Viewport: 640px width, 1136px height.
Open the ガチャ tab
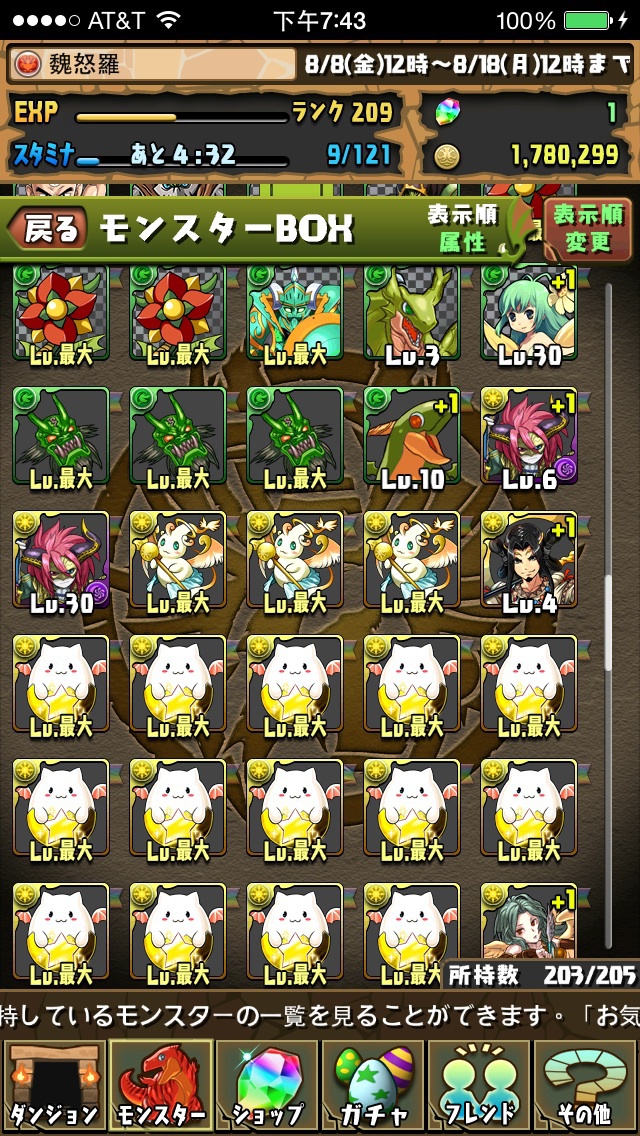click(373, 1085)
